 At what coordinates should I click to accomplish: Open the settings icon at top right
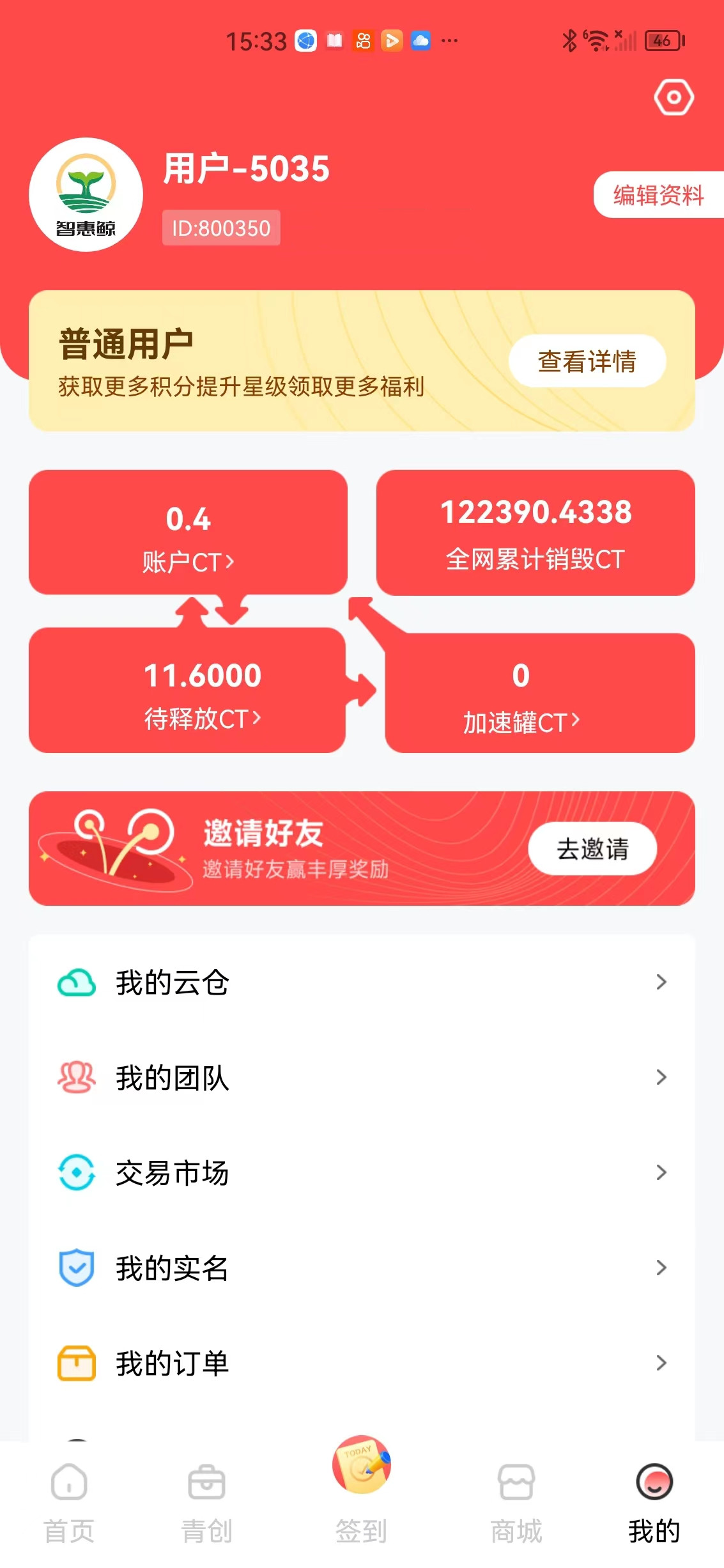point(674,97)
